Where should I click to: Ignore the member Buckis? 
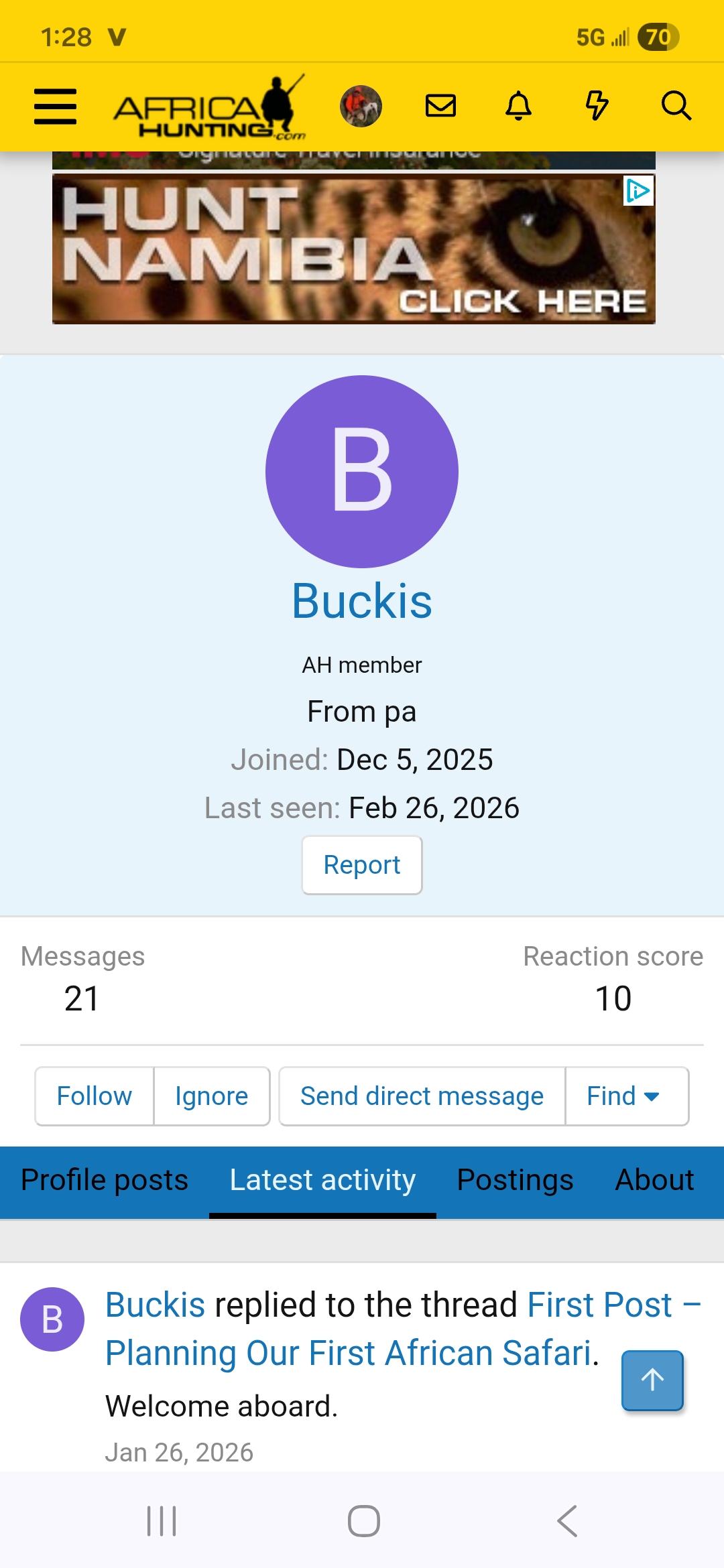(x=212, y=1096)
